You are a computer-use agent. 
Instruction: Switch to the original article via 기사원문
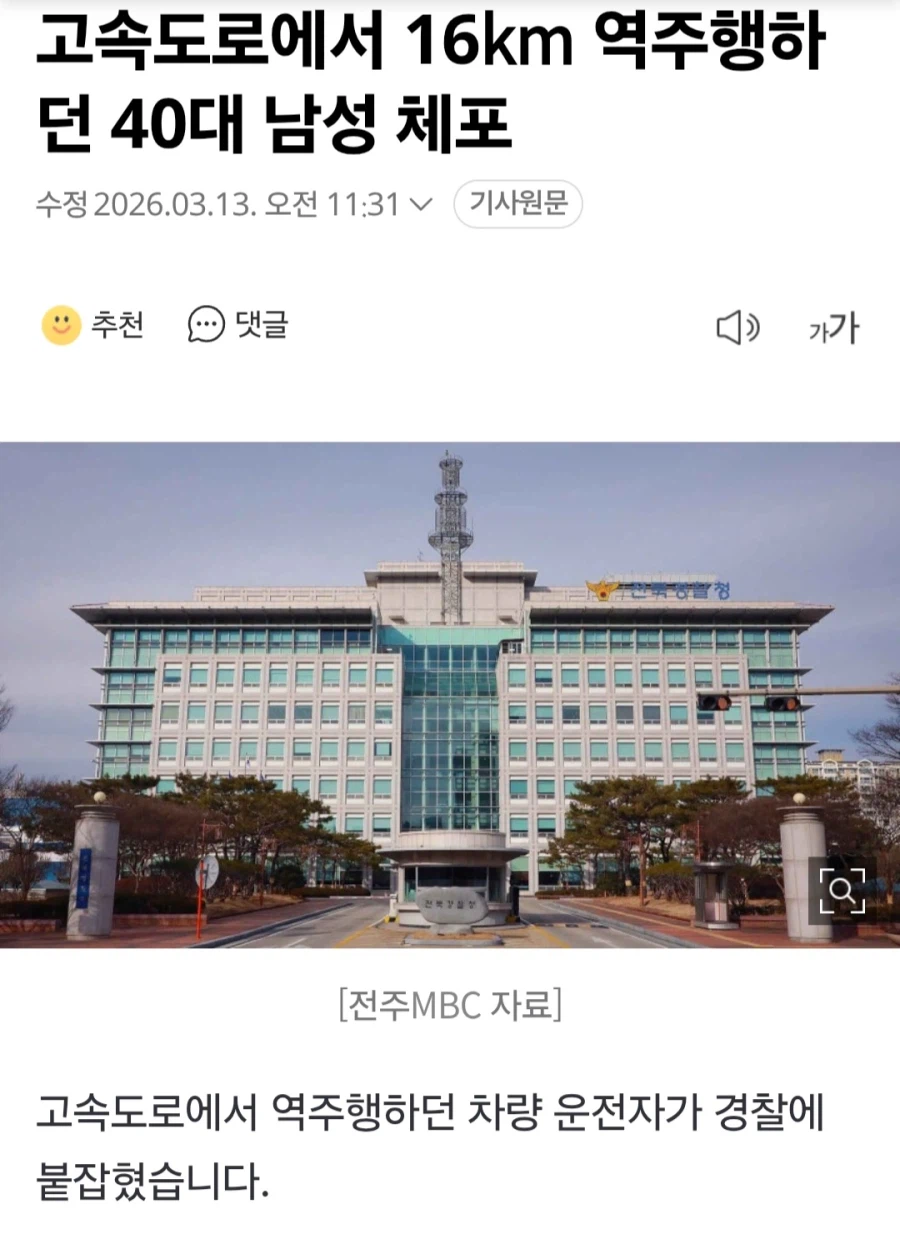518,202
